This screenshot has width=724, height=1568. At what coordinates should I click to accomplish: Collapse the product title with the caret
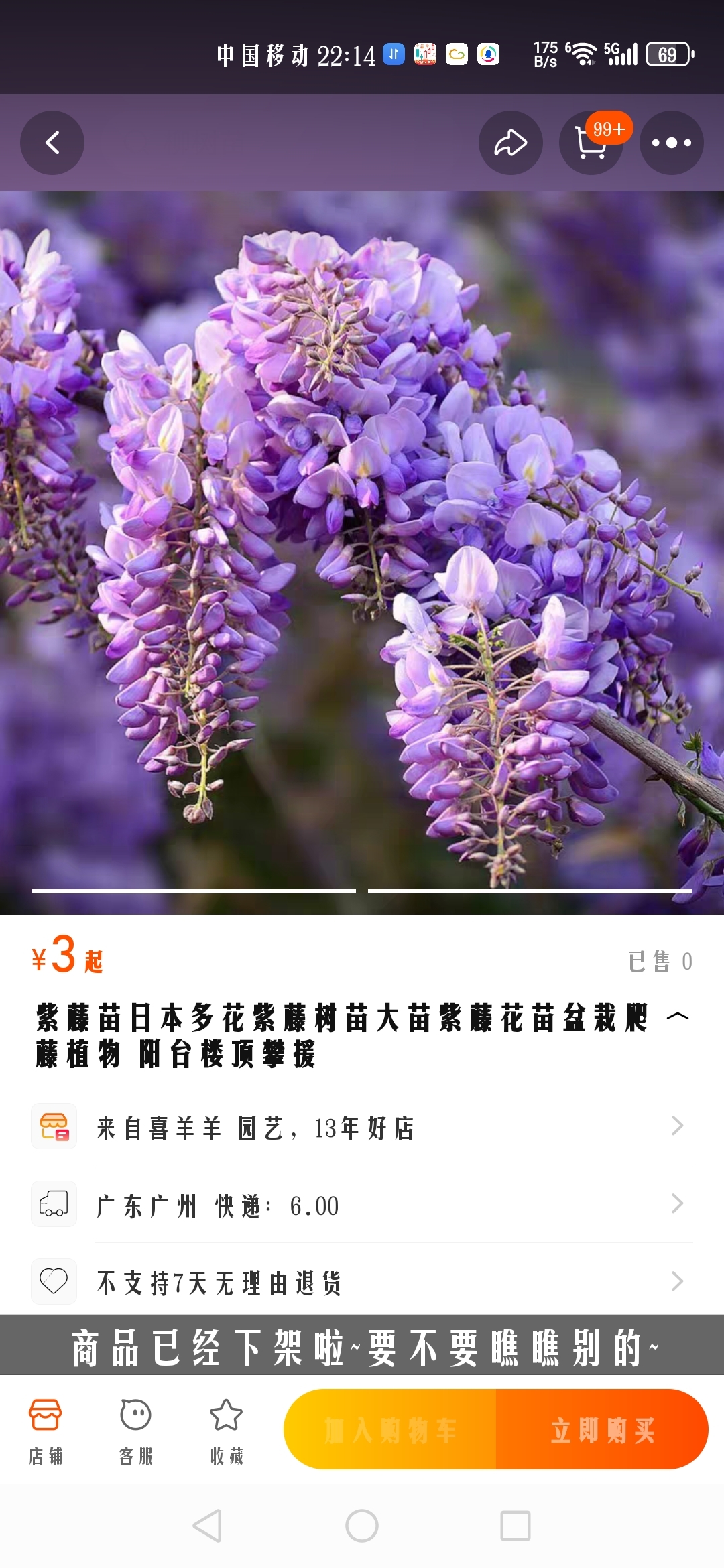pos(678,1017)
